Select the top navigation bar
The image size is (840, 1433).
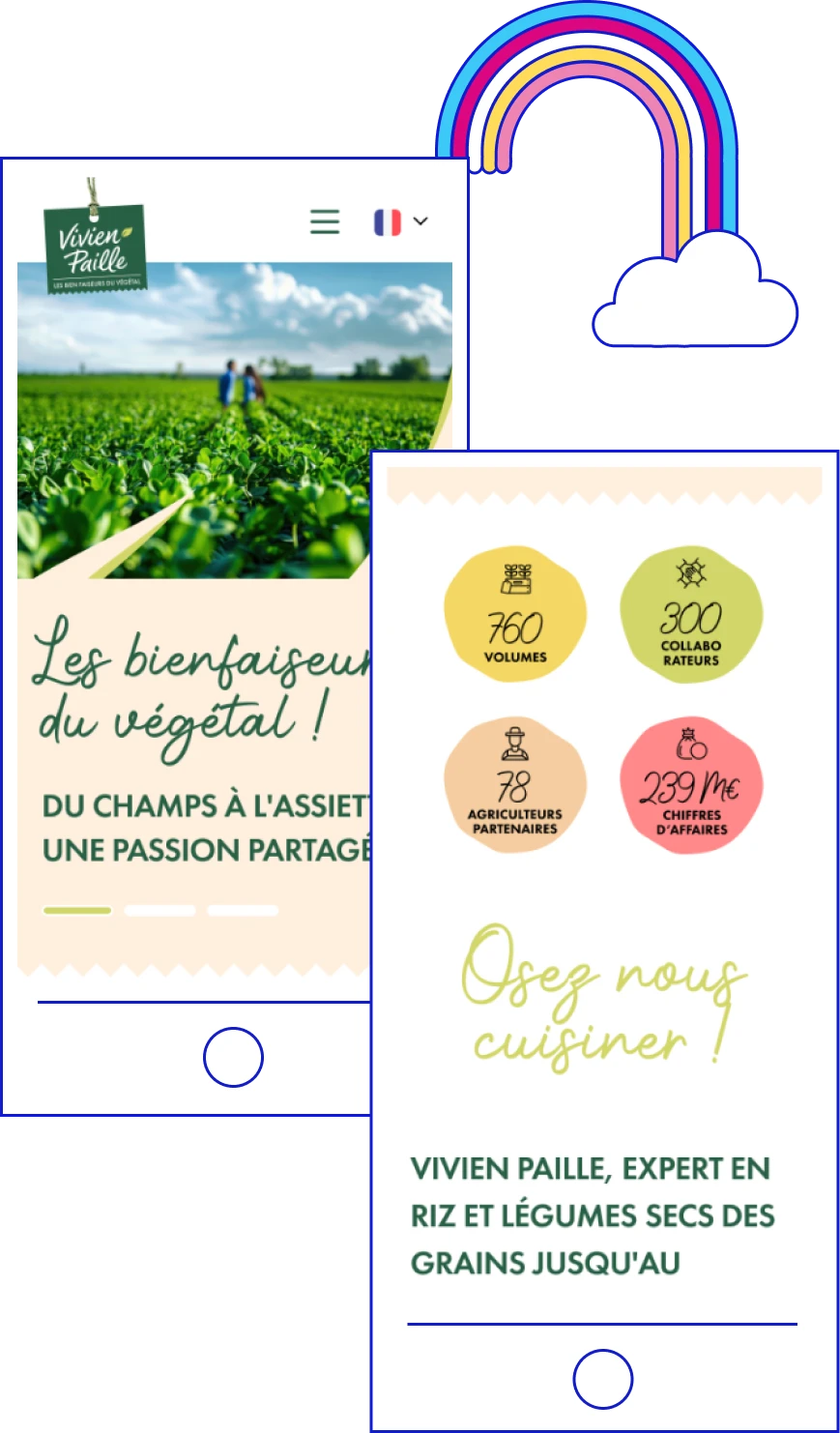tap(232, 221)
